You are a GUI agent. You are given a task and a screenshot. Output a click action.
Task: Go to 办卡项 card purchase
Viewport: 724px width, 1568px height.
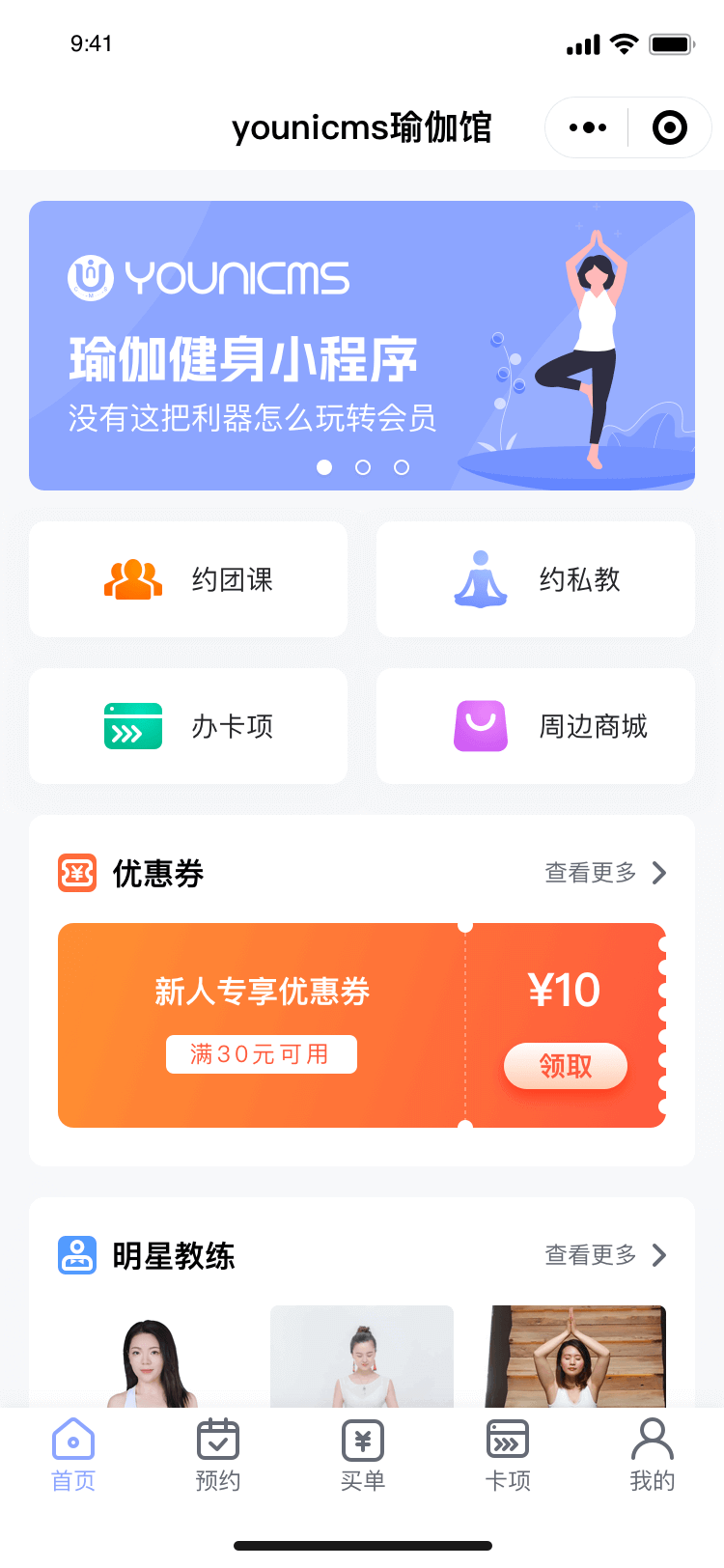[x=188, y=726]
